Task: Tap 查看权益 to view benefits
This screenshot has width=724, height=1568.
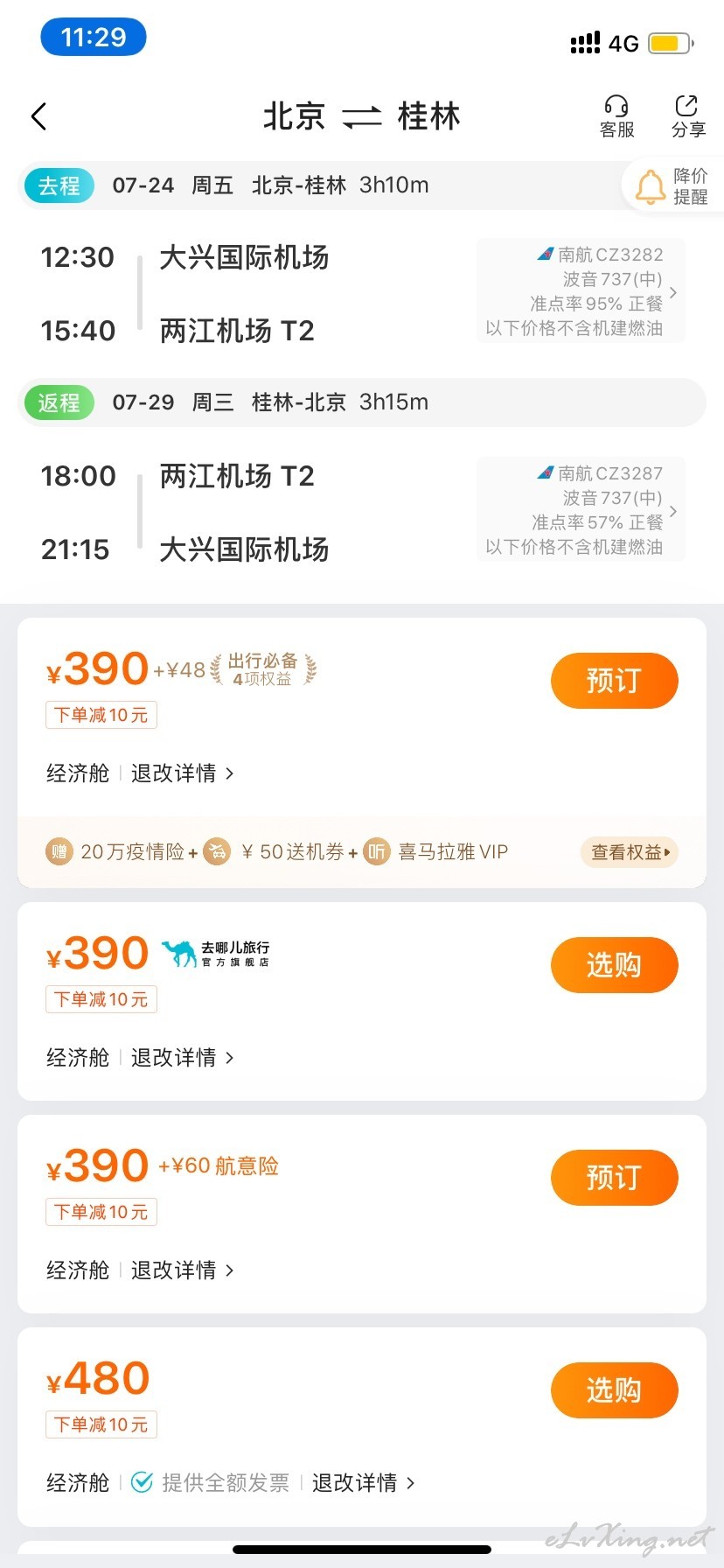Action: (630, 852)
